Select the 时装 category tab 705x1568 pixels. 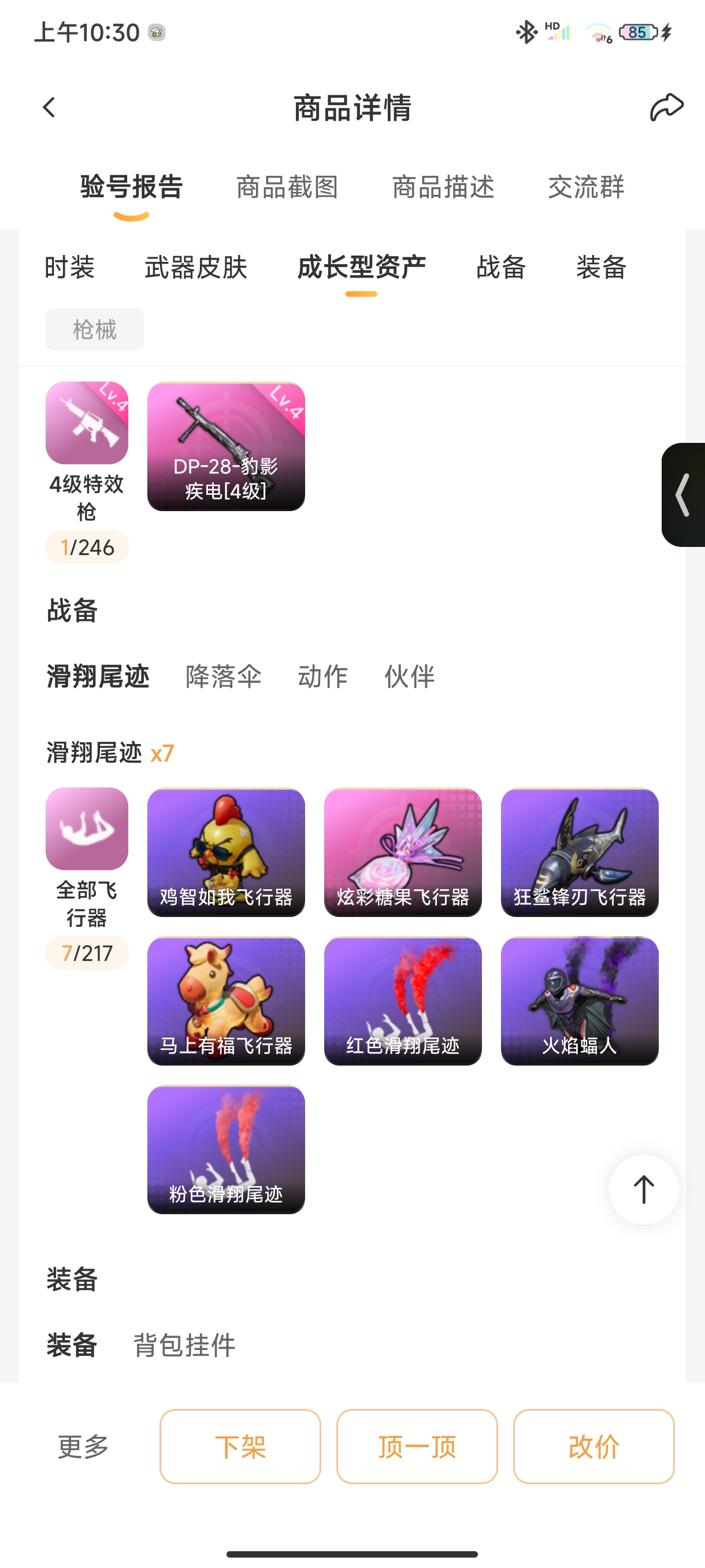(x=70, y=267)
